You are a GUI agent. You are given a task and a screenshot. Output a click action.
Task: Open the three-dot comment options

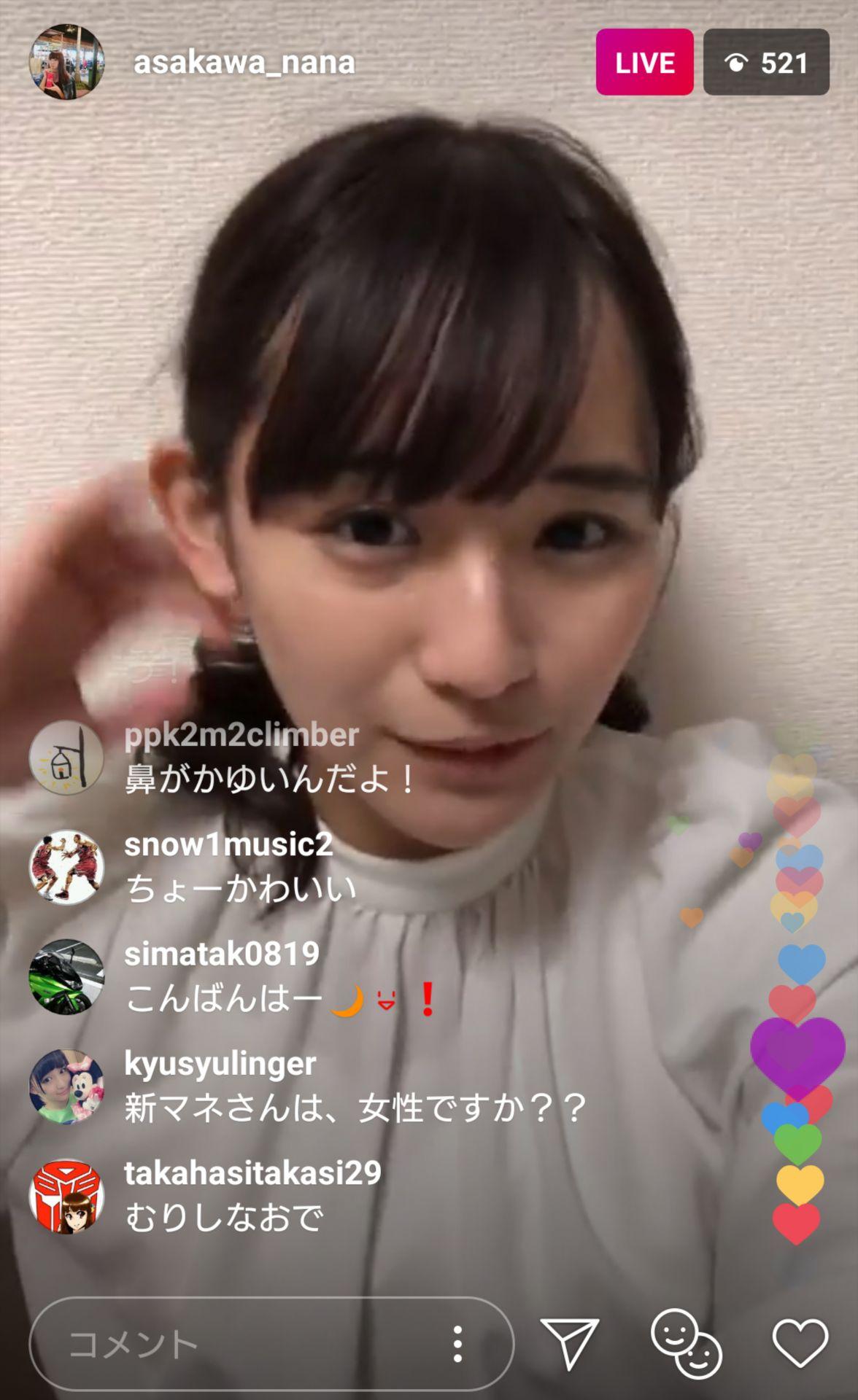point(457,1343)
